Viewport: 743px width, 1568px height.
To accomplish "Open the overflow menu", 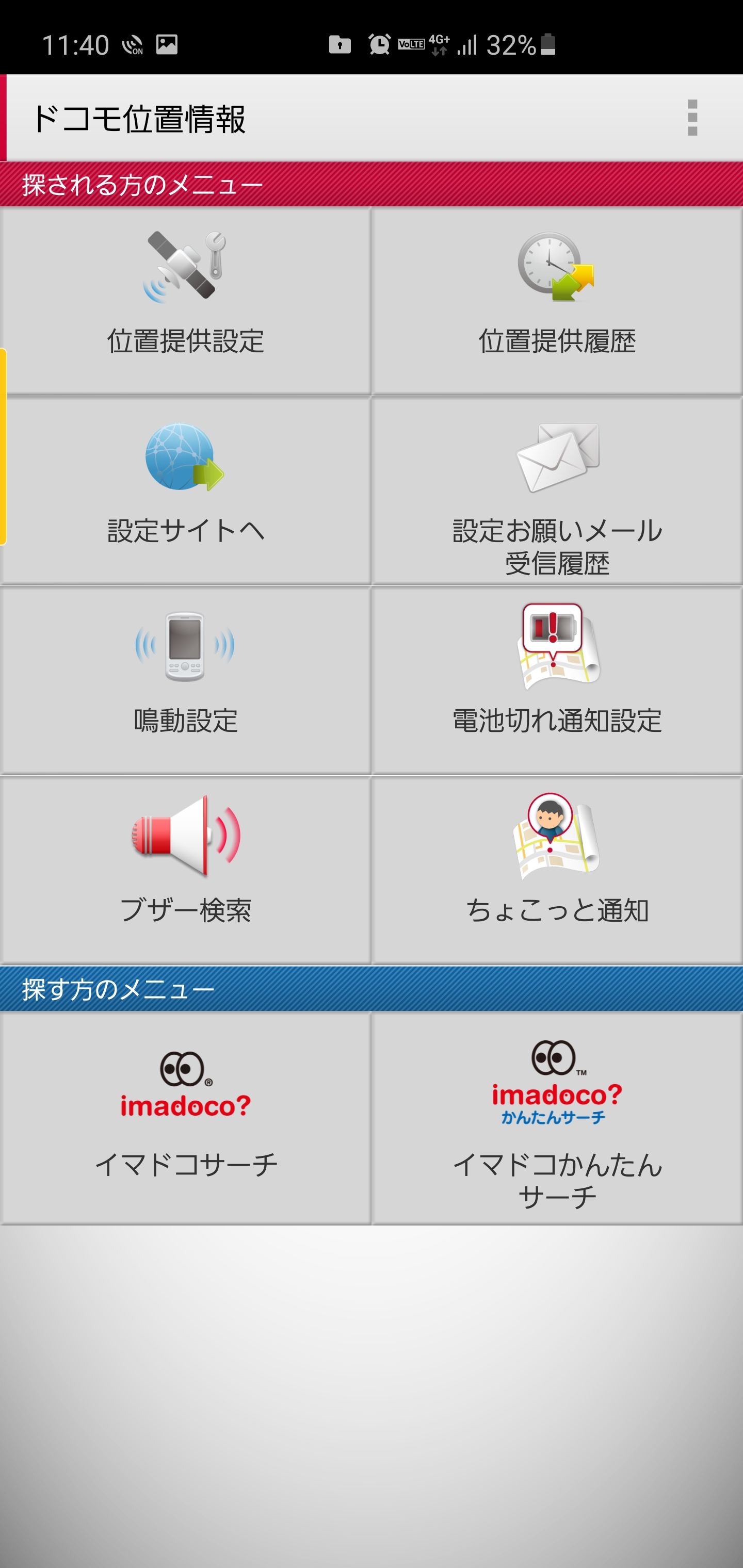I will click(692, 118).
